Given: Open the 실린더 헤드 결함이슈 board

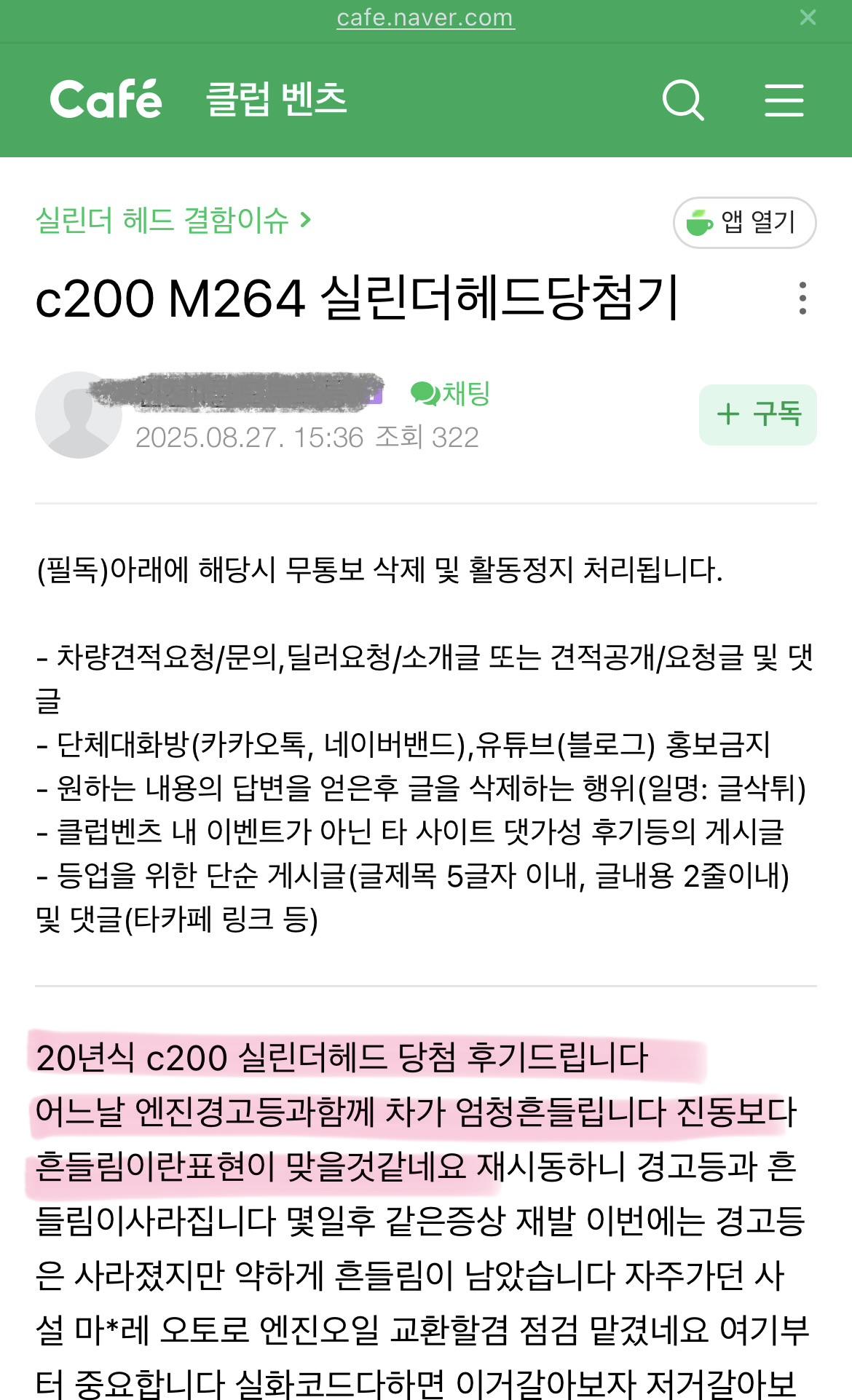Looking at the screenshot, I should [173, 220].
